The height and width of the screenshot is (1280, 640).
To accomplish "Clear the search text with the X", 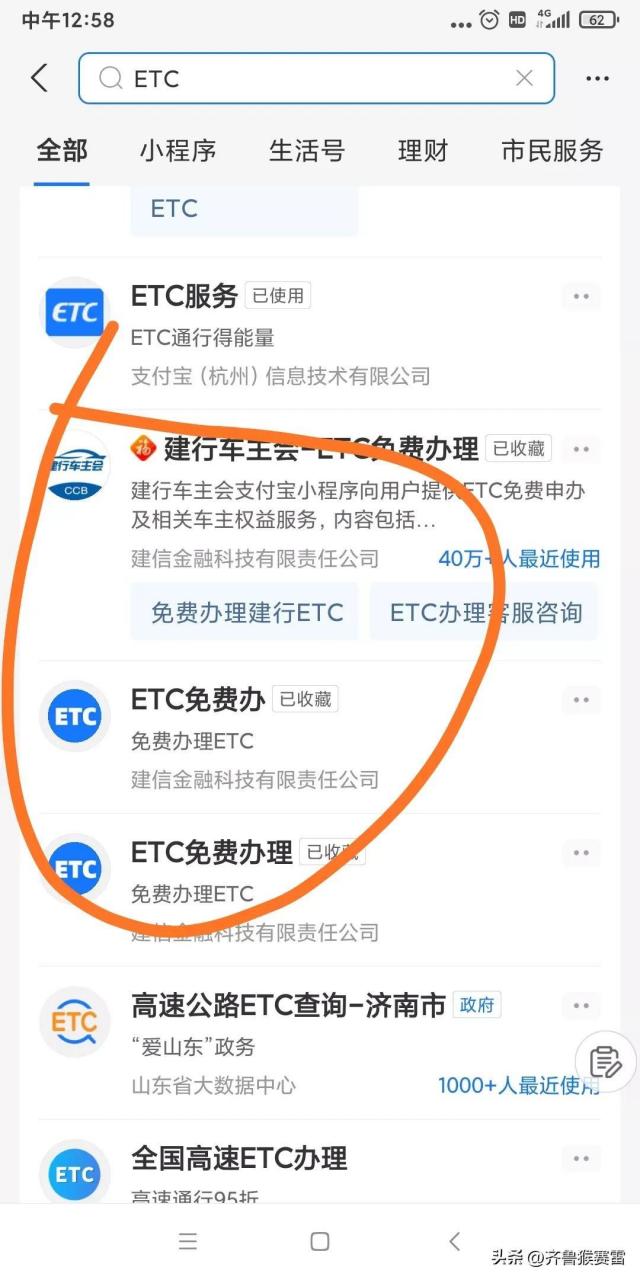I will click(524, 78).
